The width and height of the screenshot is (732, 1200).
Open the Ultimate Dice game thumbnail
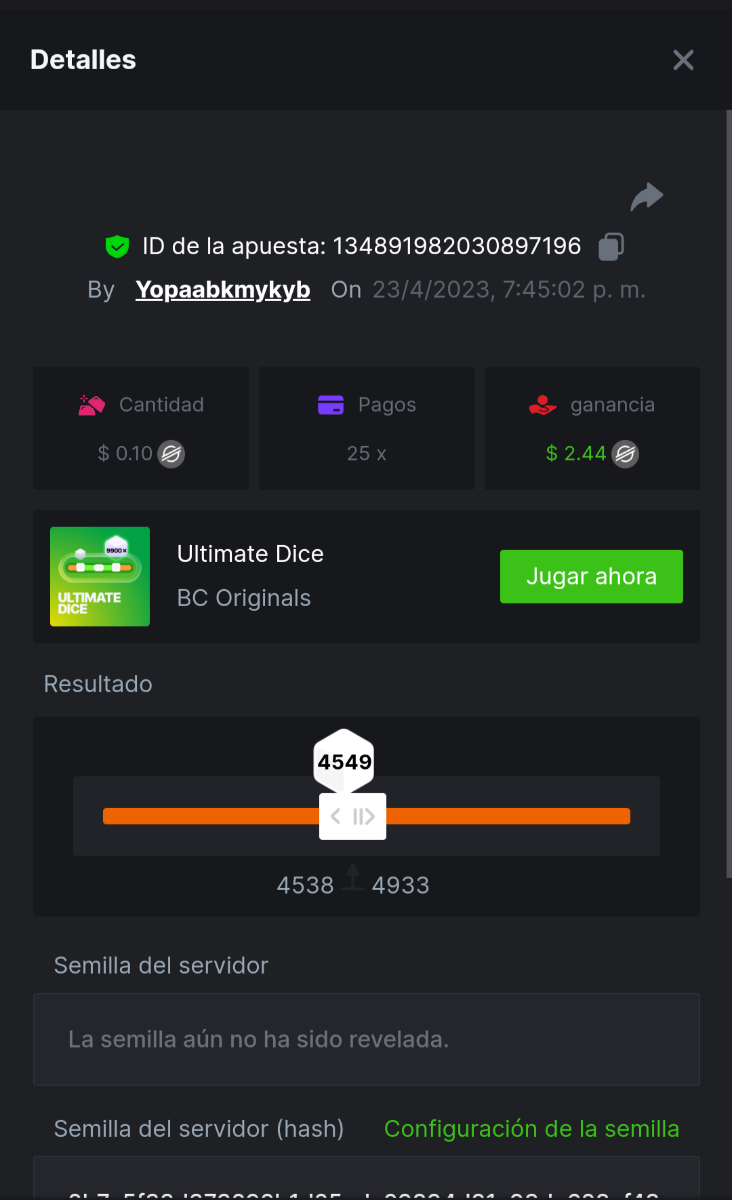(100, 576)
